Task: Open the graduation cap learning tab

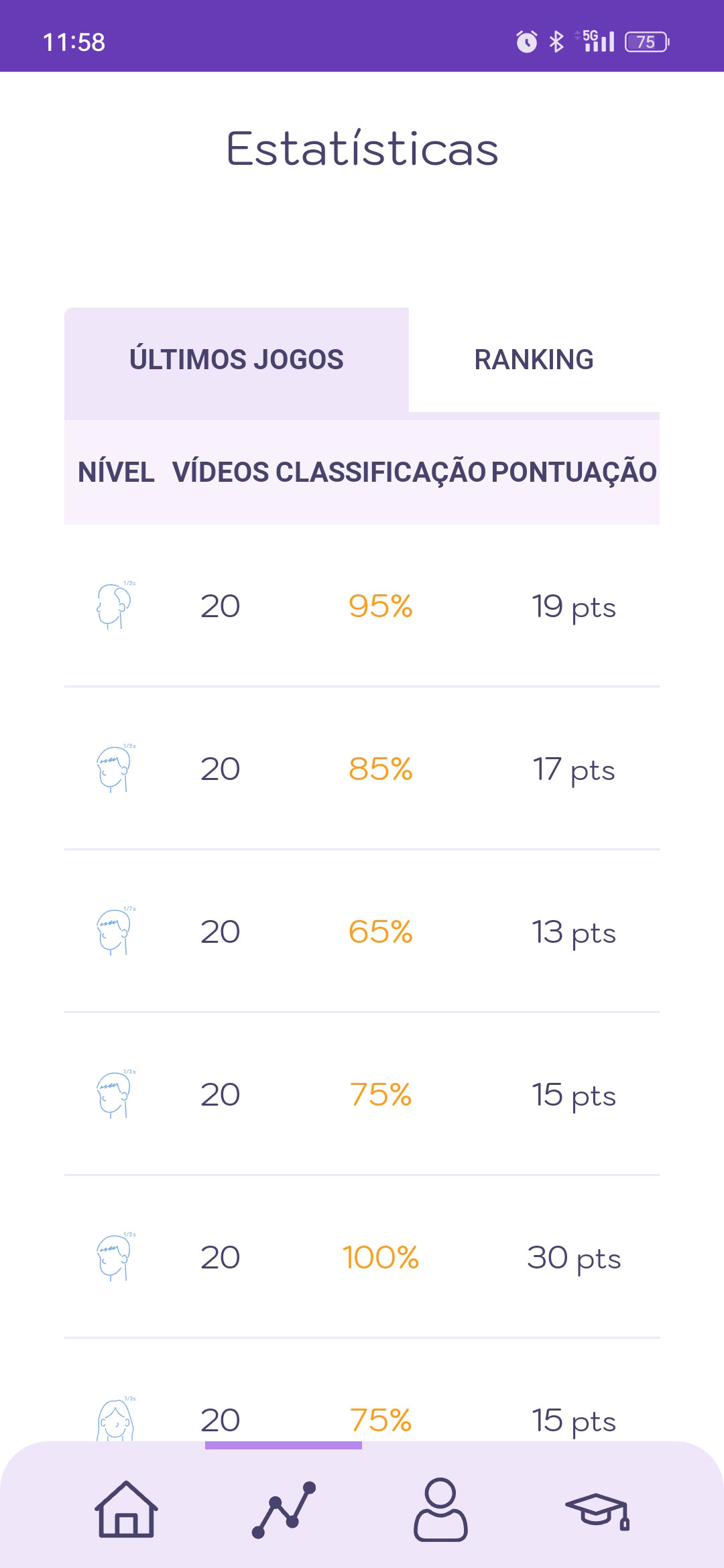Action: click(597, 1511)
